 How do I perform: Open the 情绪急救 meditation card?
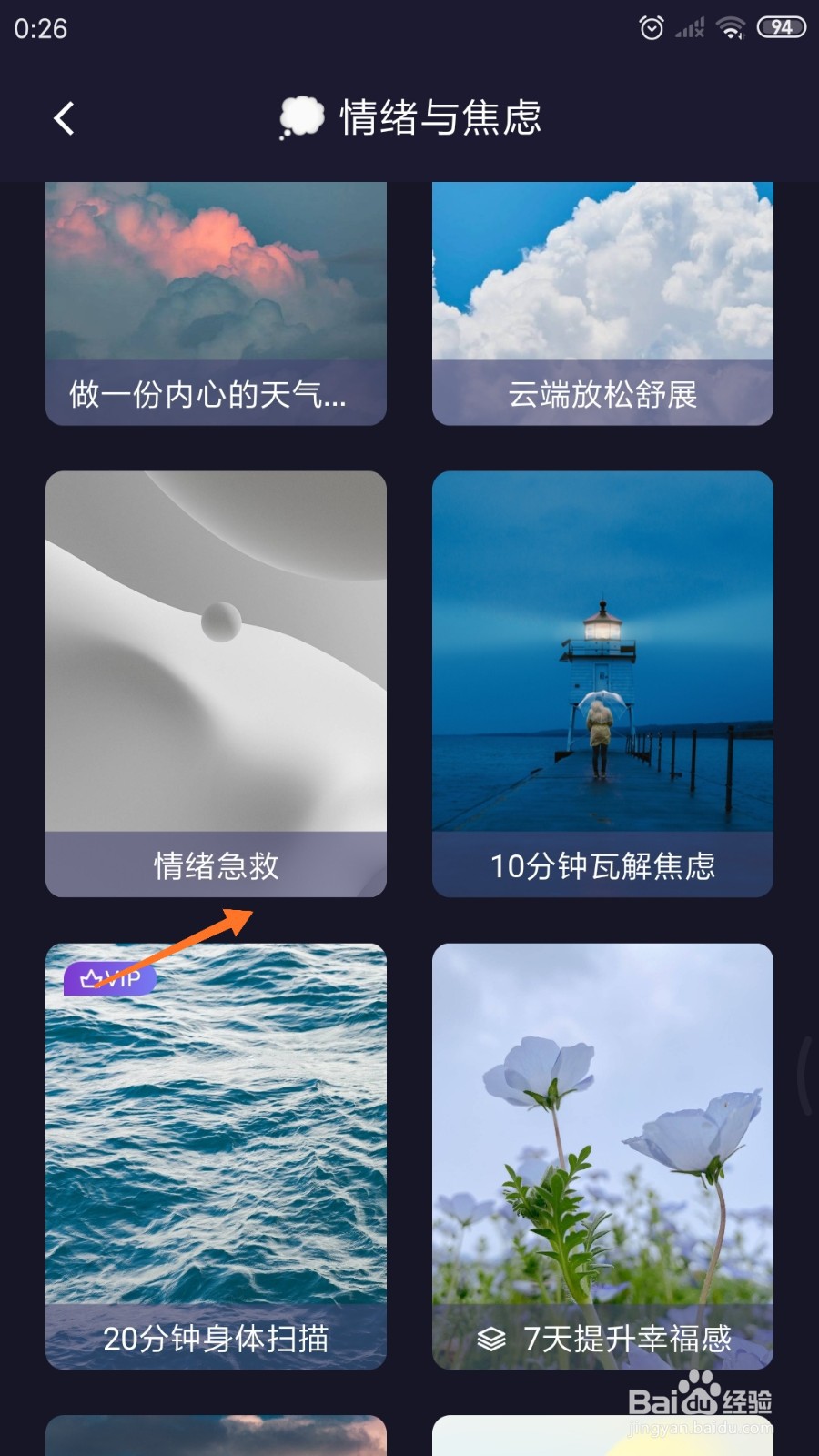[x=216, y=683]
